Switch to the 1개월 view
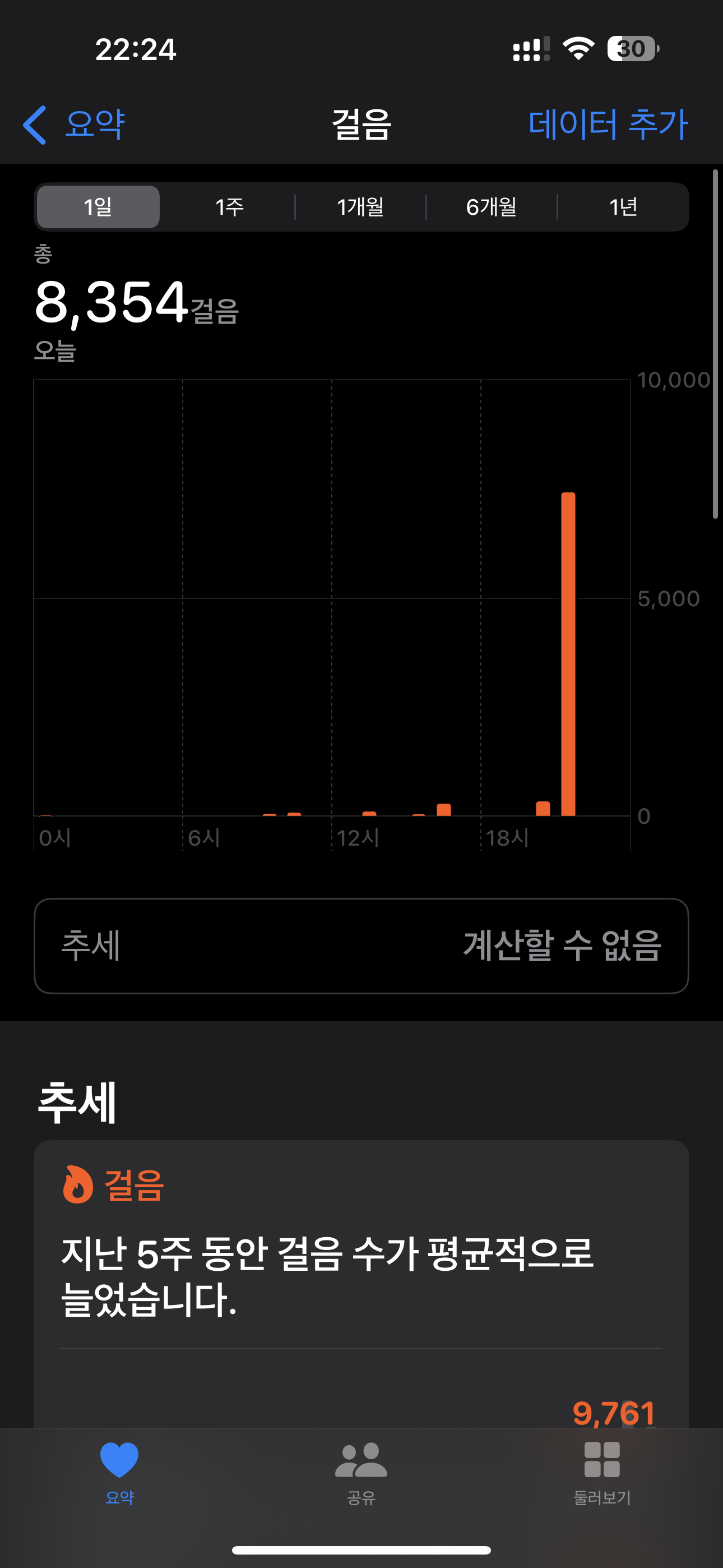The width and height of the screenshot is (723, 1568). tap(360, 207)
